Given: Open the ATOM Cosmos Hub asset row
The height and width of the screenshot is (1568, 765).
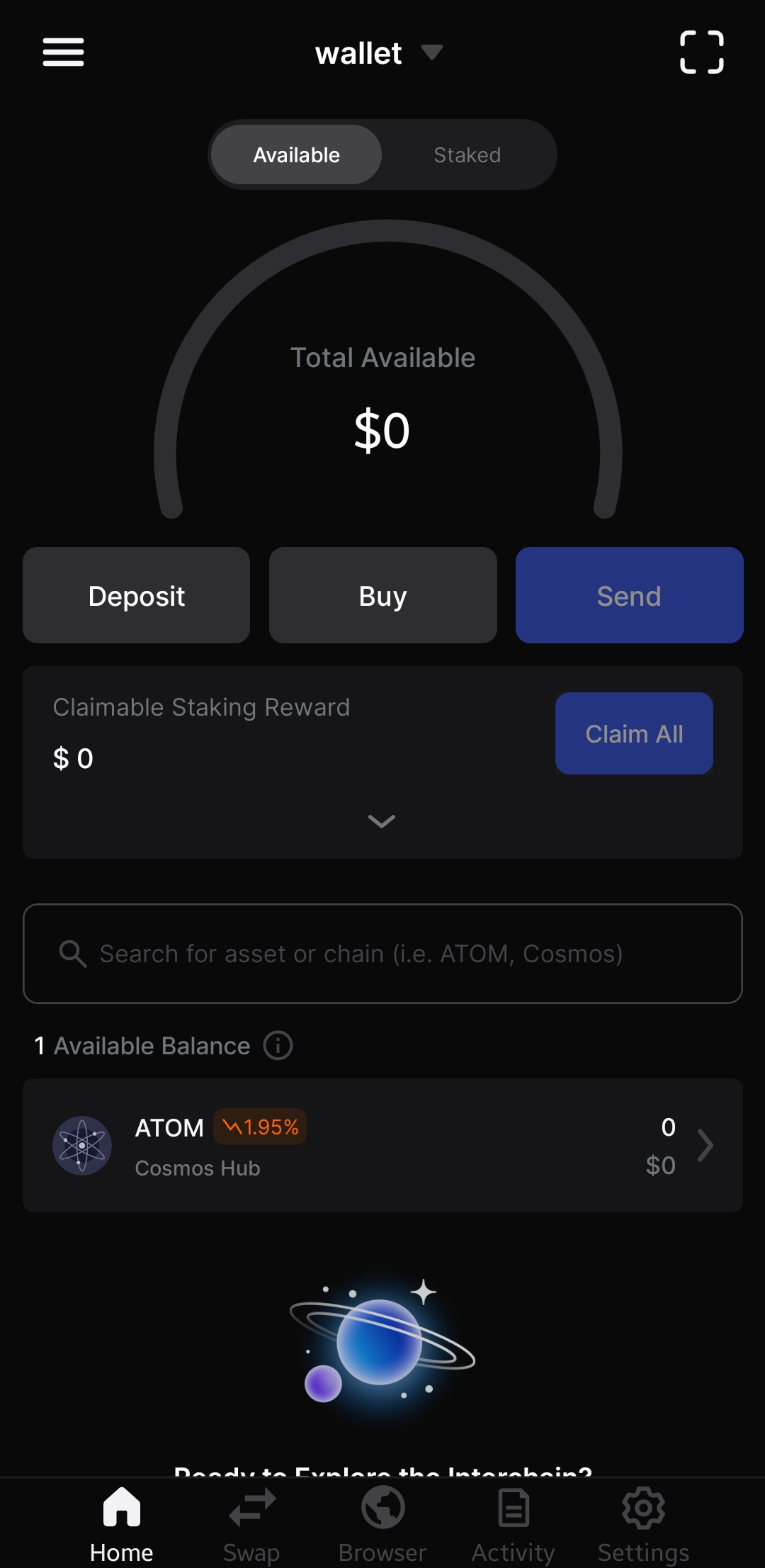Looking at the screenshot, I should (382, 1146).
